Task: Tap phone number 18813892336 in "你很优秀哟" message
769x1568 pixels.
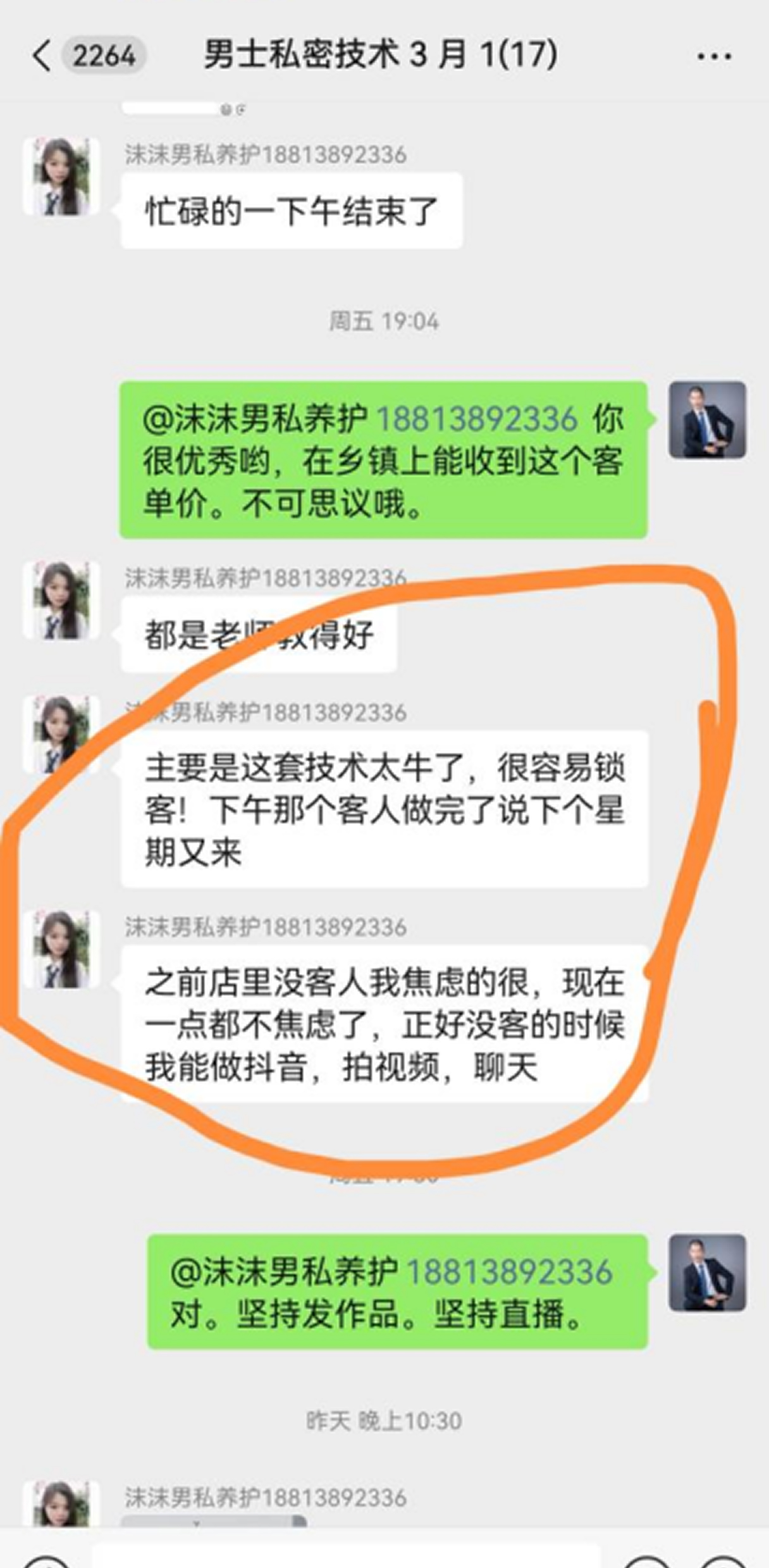Action: tap(477, 419)
